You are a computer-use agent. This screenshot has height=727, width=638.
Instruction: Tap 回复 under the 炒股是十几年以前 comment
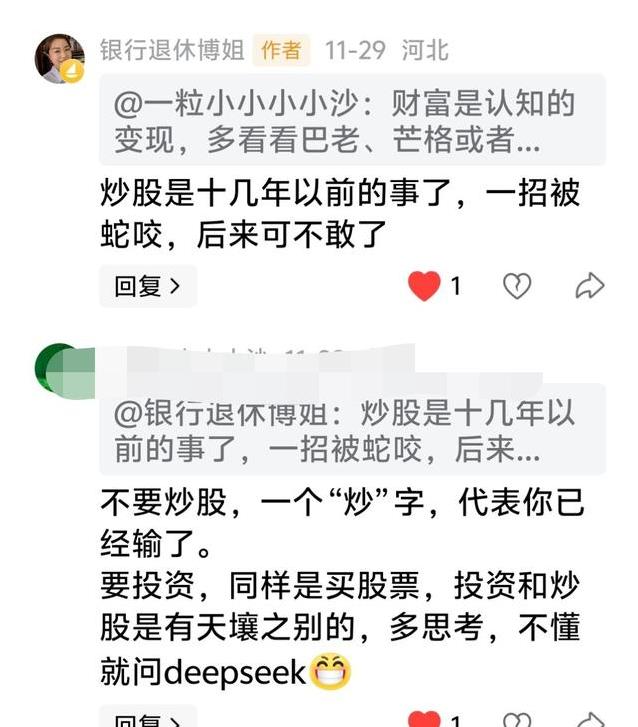click(x=147, y=287)
